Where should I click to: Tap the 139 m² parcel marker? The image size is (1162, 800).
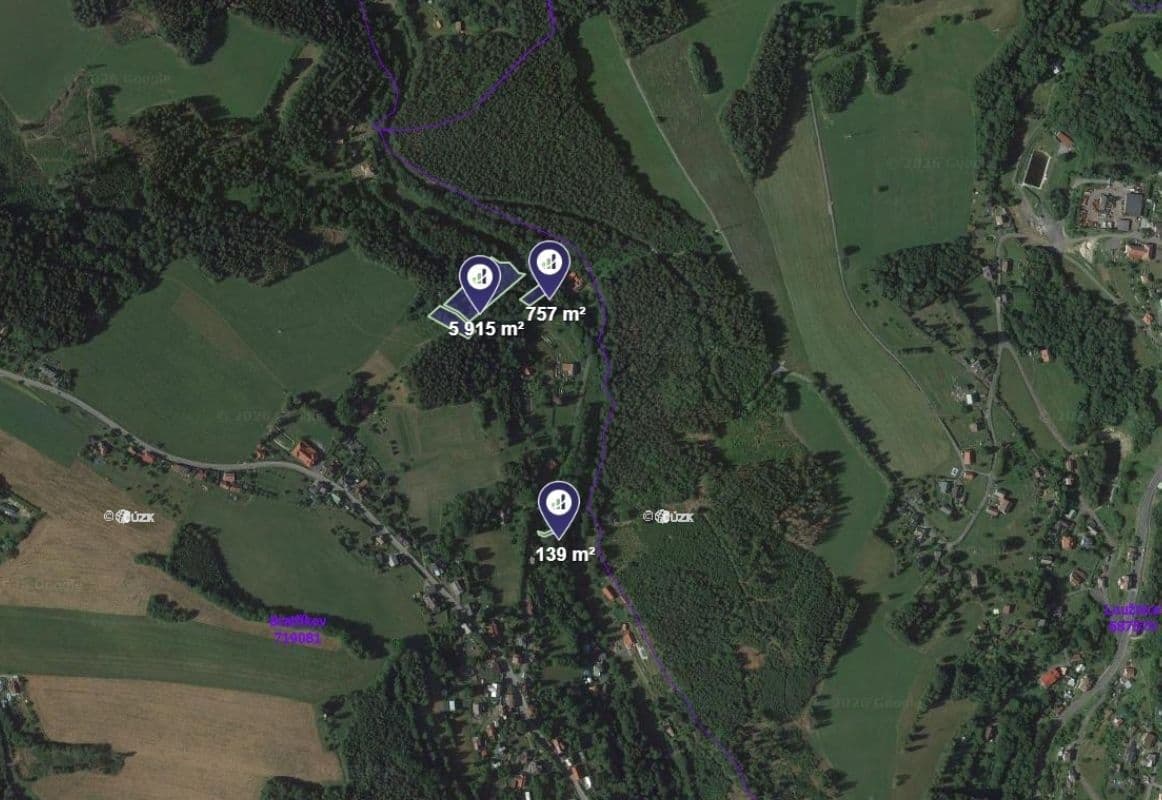pyautogui.click(x=558, y=503)
